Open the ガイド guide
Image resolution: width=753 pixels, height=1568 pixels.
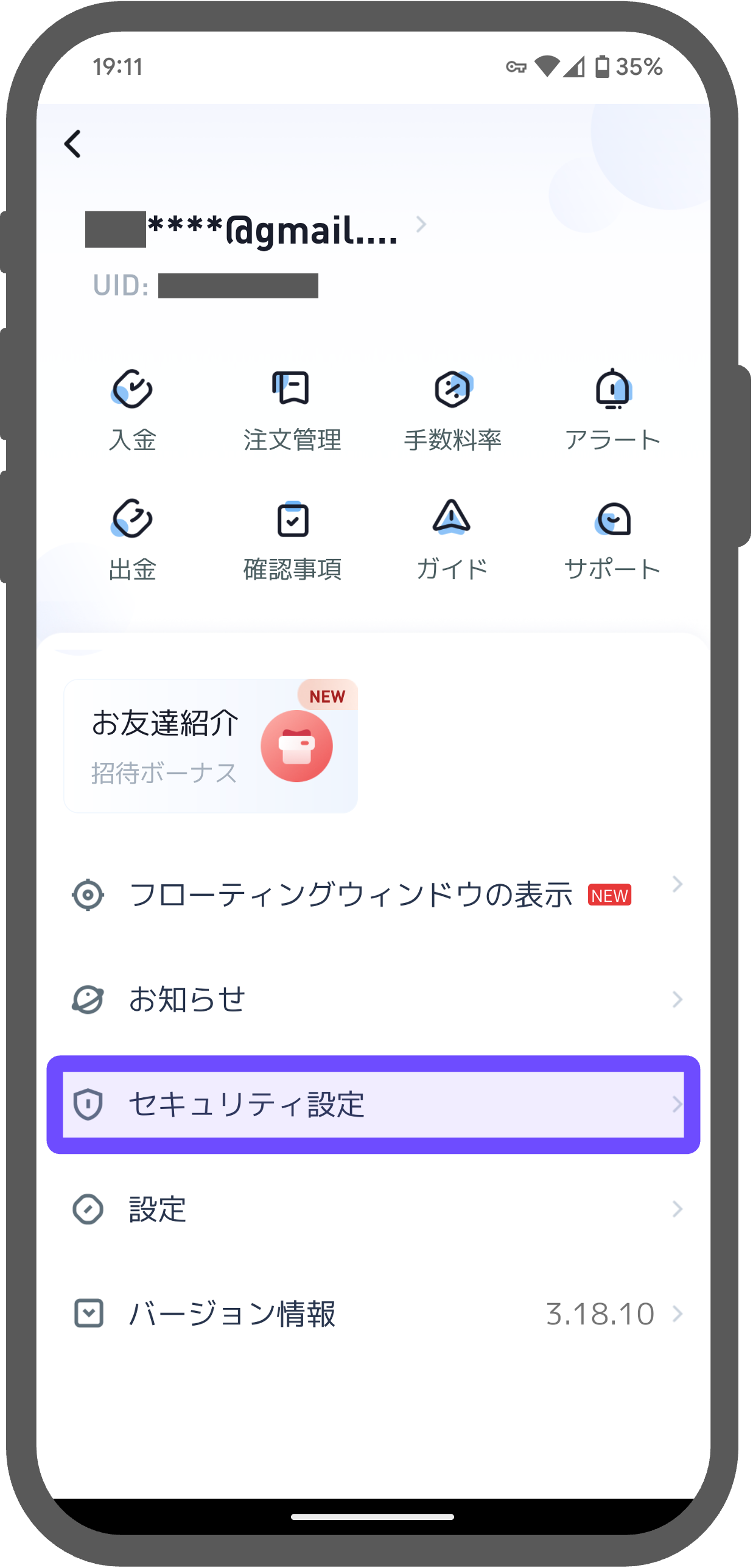pos(452,540)
